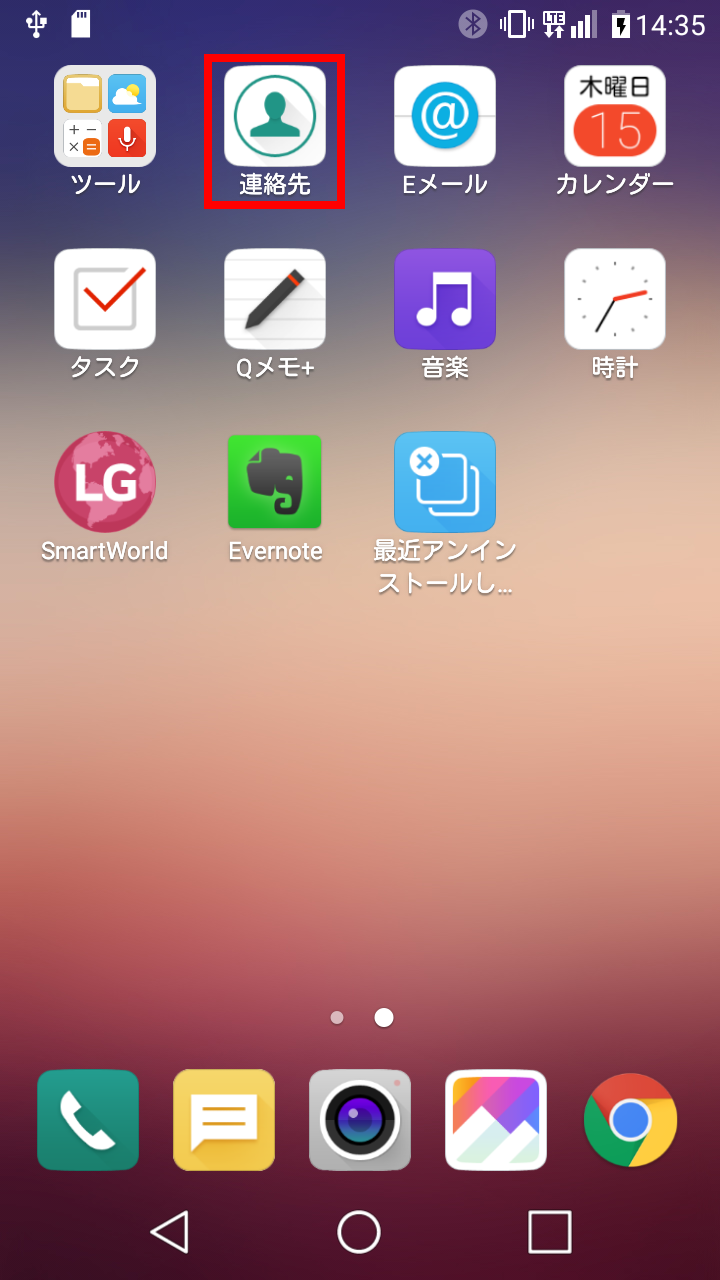The width and height of the screenshot is (720, 1280).
Task: Tap the system back button
Action: click(x=170, y=1232)
